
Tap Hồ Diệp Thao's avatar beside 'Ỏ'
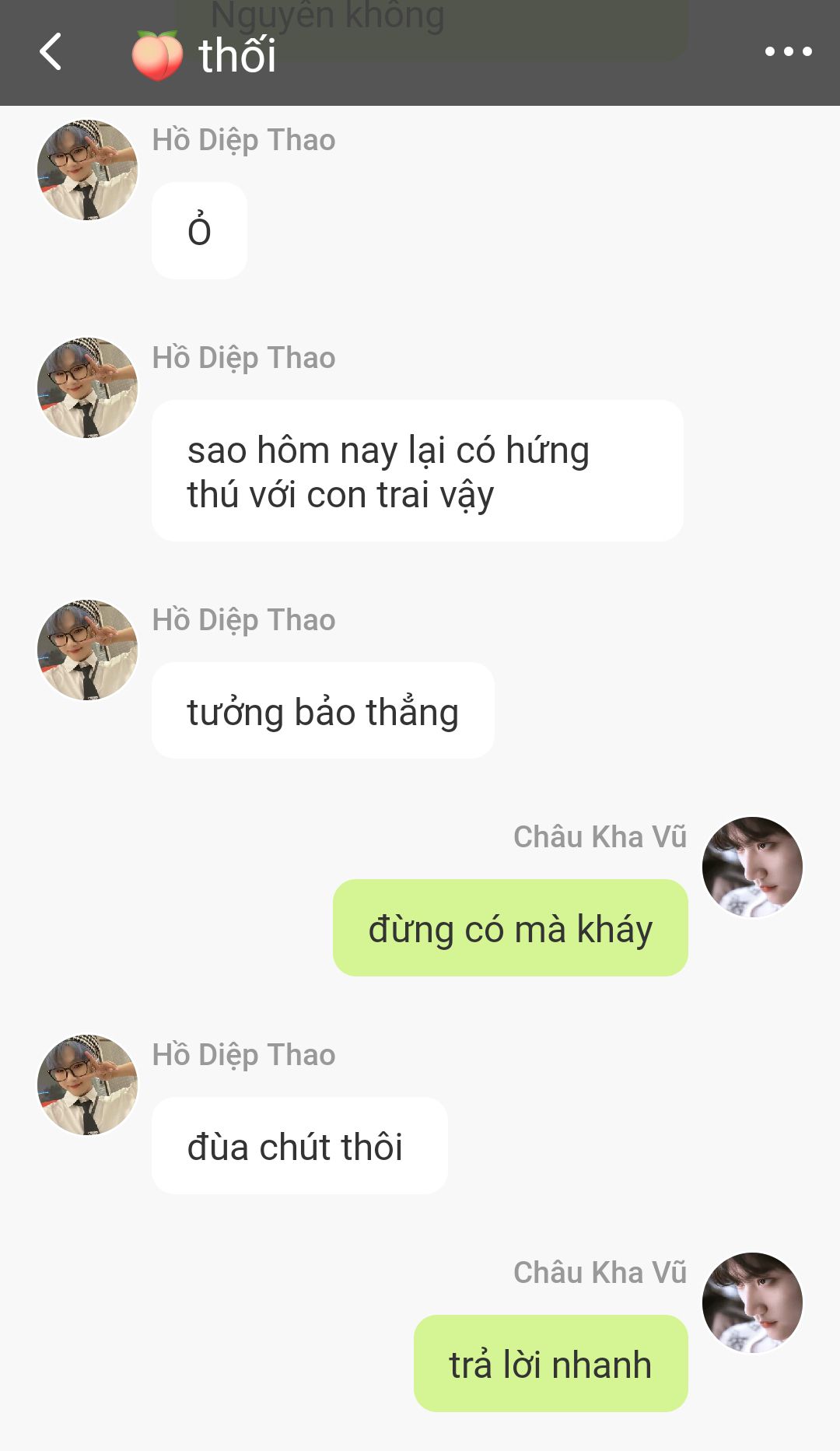point(87,170)
